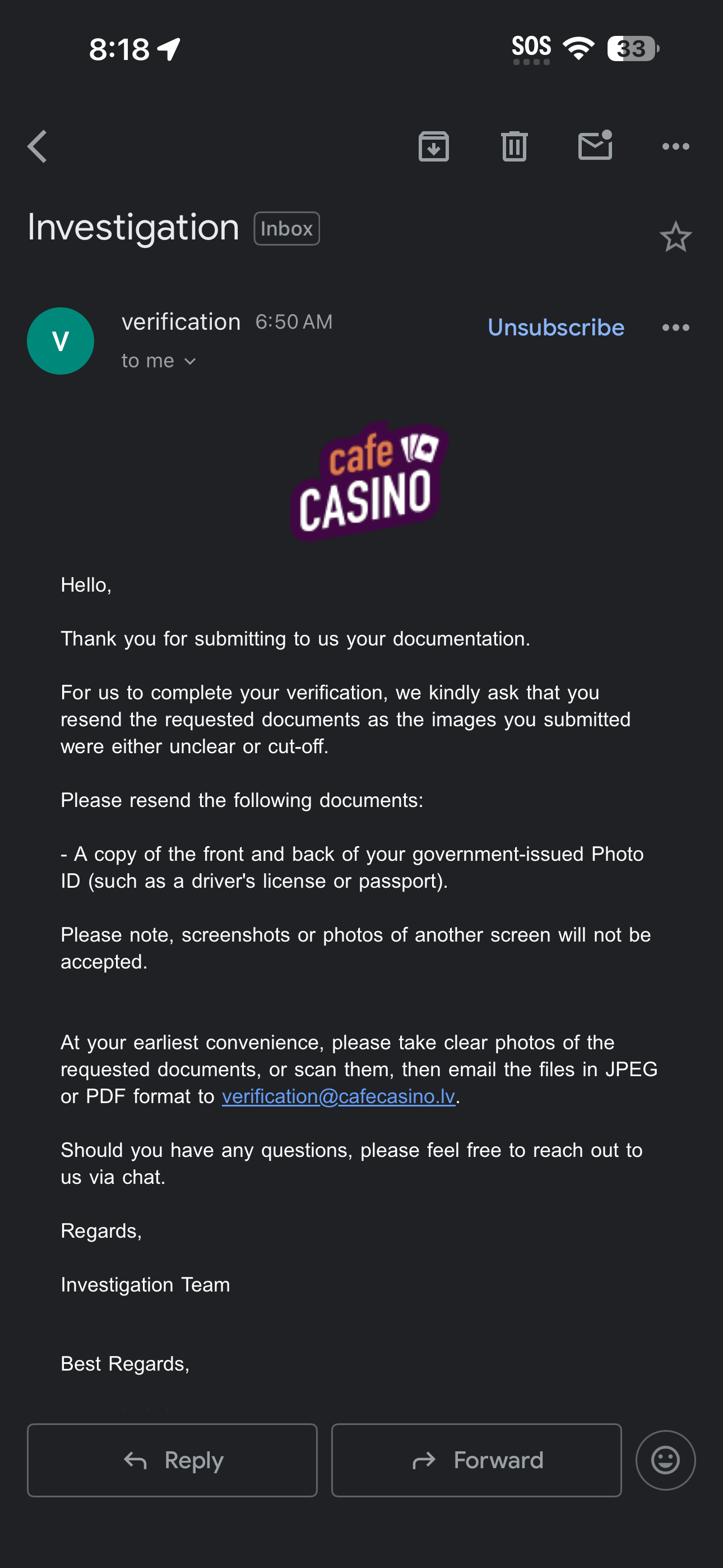
Task: Delete this email with trash icon
Action: 515,147
